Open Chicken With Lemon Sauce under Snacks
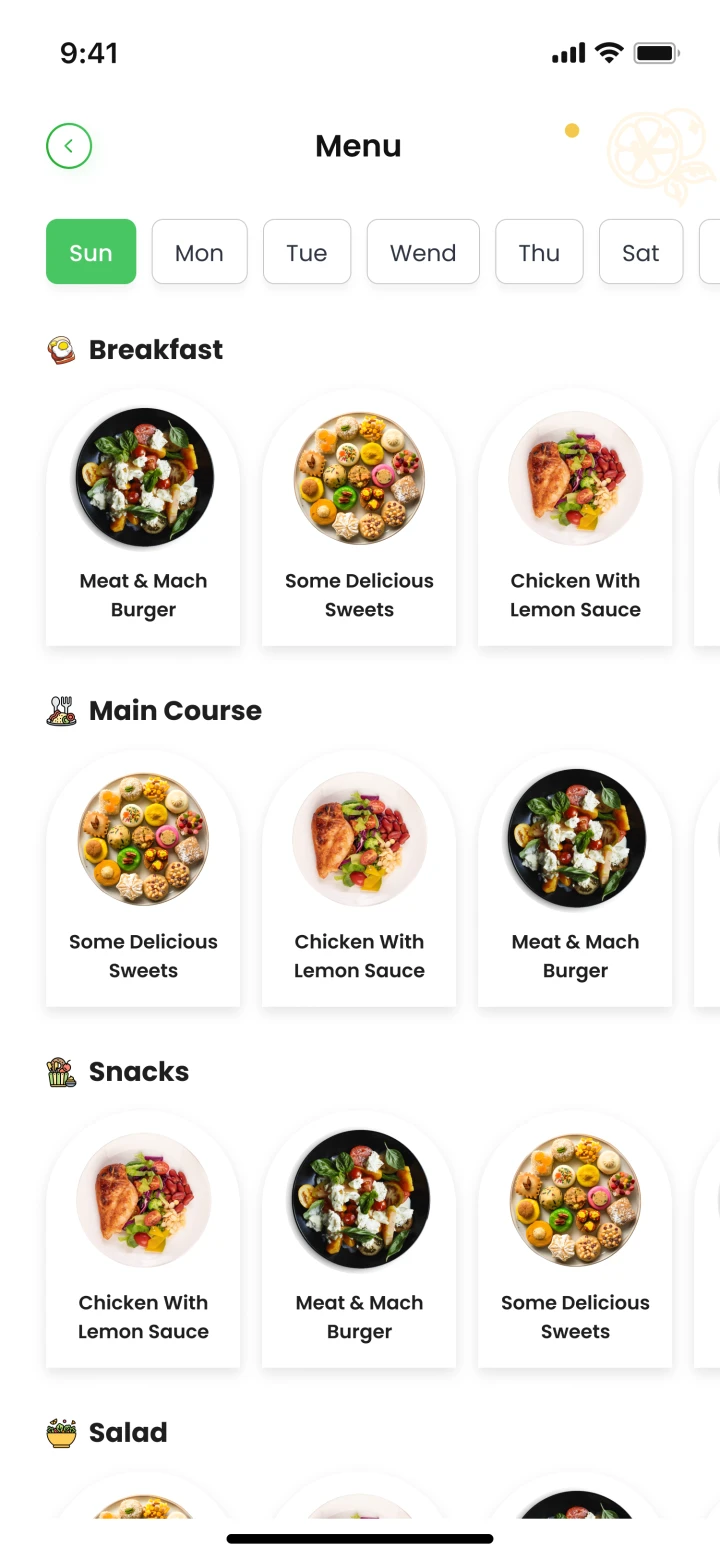 click(x=143, y=1242)
